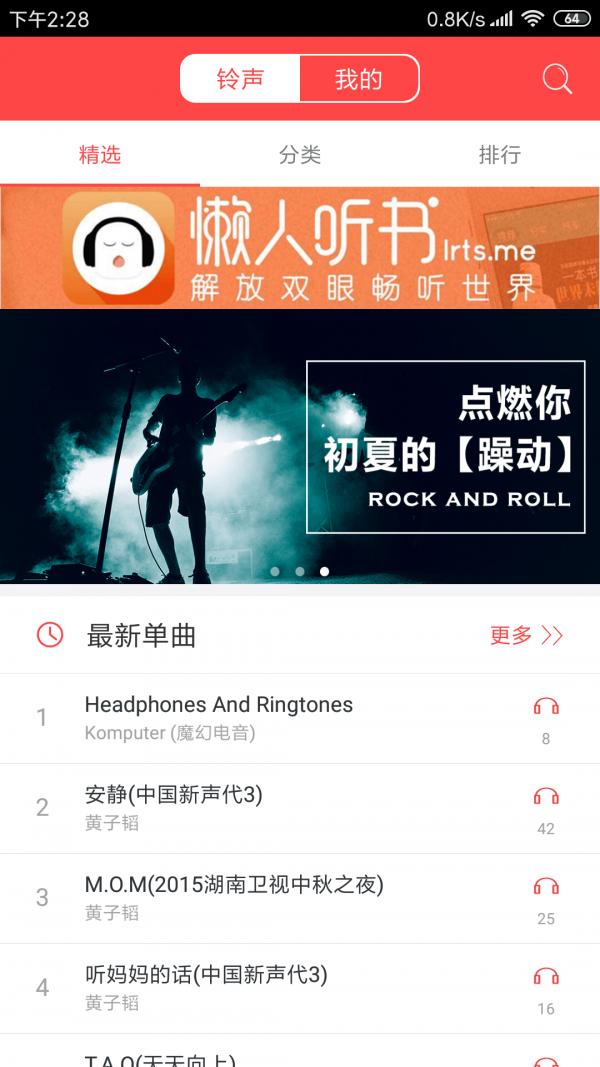Tap the headphone icon for 安静(中国新声代3)
Screen dimensions: 600x1067
[546, 797]
